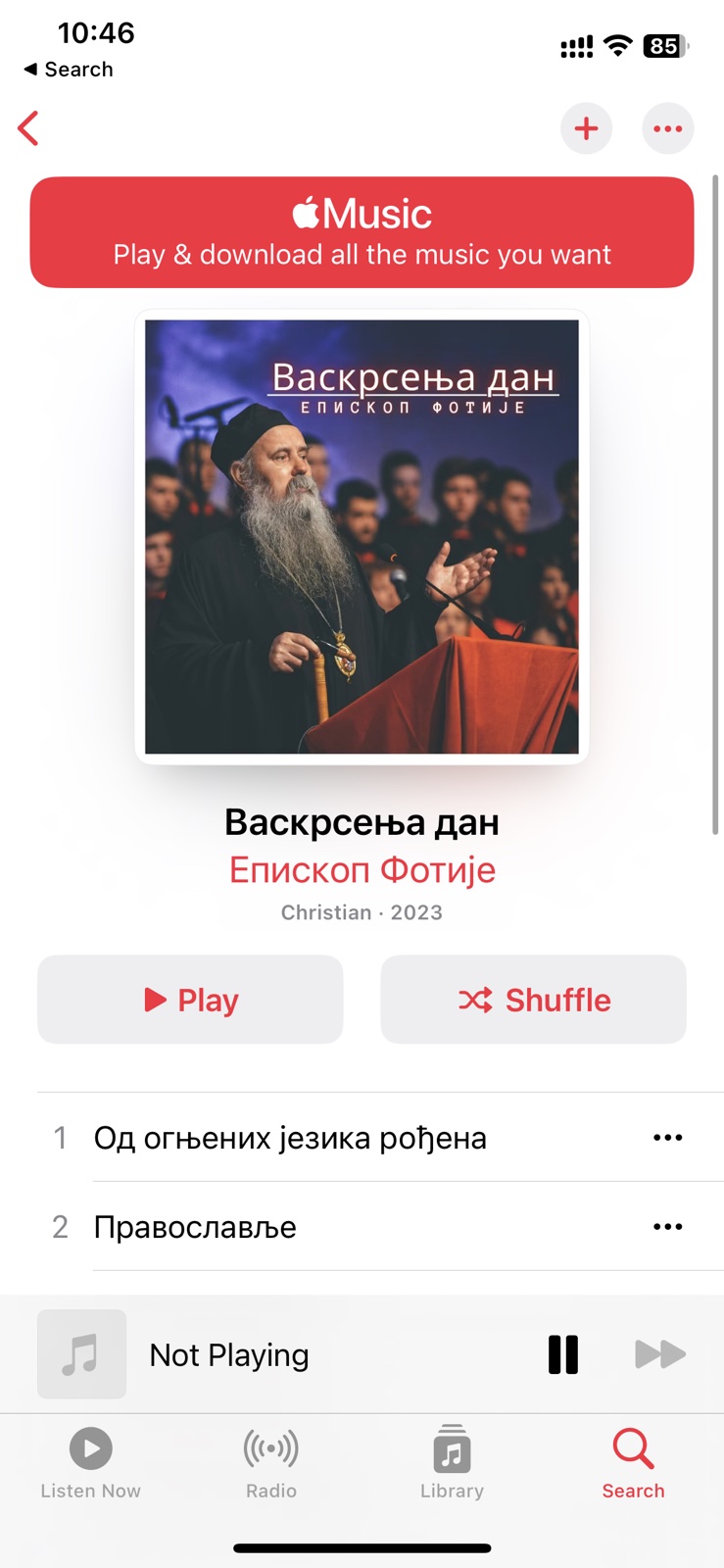This screenshot has height=1568, width=724.
Task: Go back using the red chevron
Action: (29, 128)
